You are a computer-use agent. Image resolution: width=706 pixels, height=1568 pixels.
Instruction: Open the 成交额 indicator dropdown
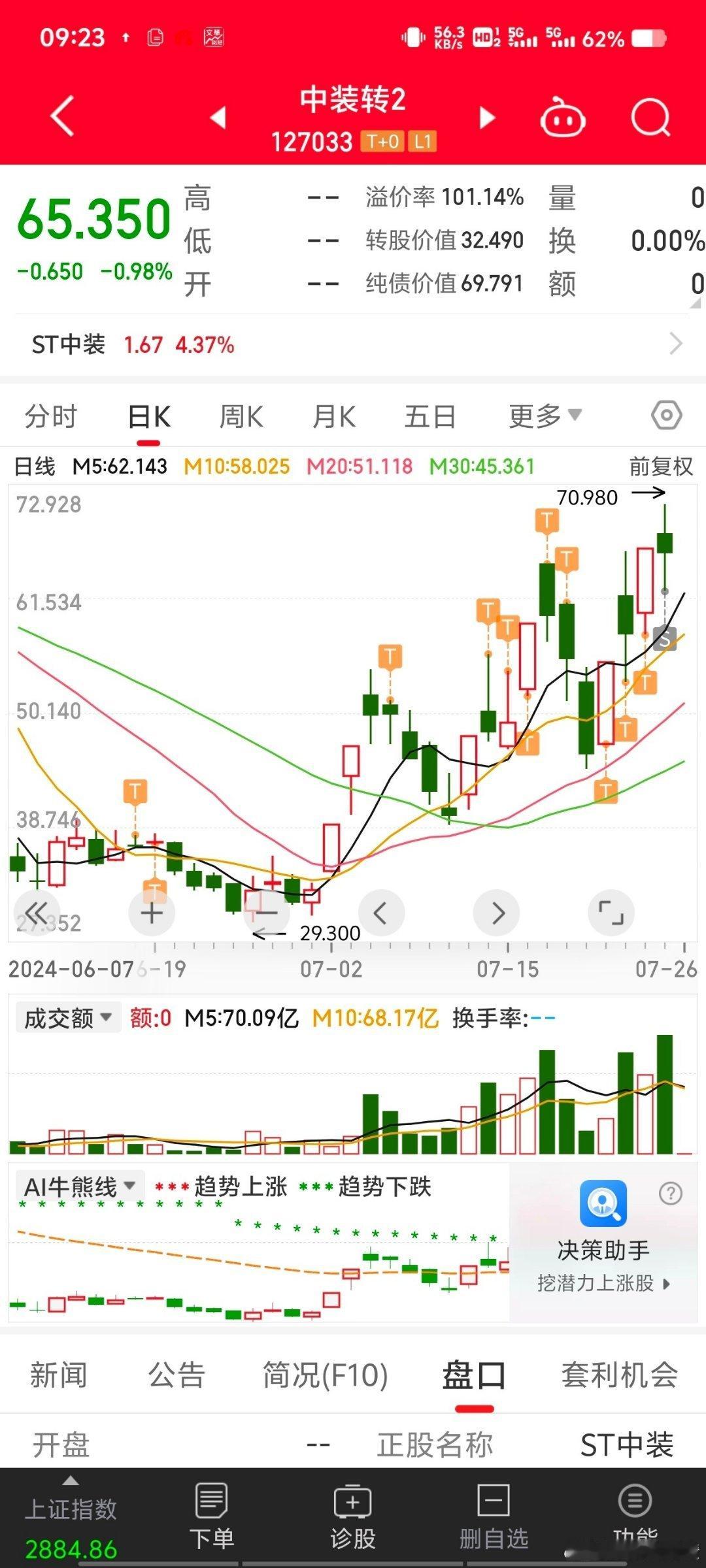(x=68, y=1018)
